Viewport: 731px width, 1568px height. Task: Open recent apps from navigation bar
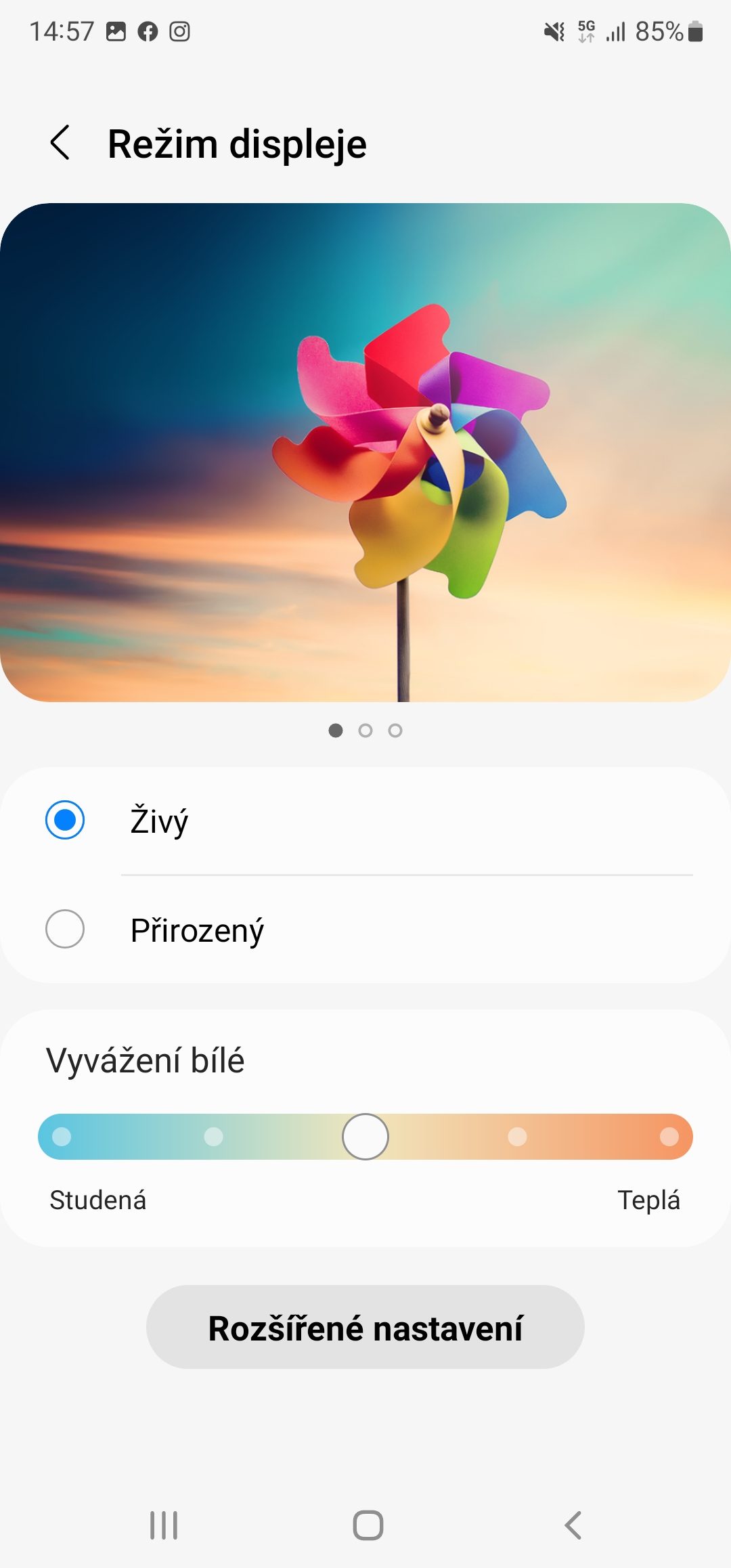[x=164, y=1525]
